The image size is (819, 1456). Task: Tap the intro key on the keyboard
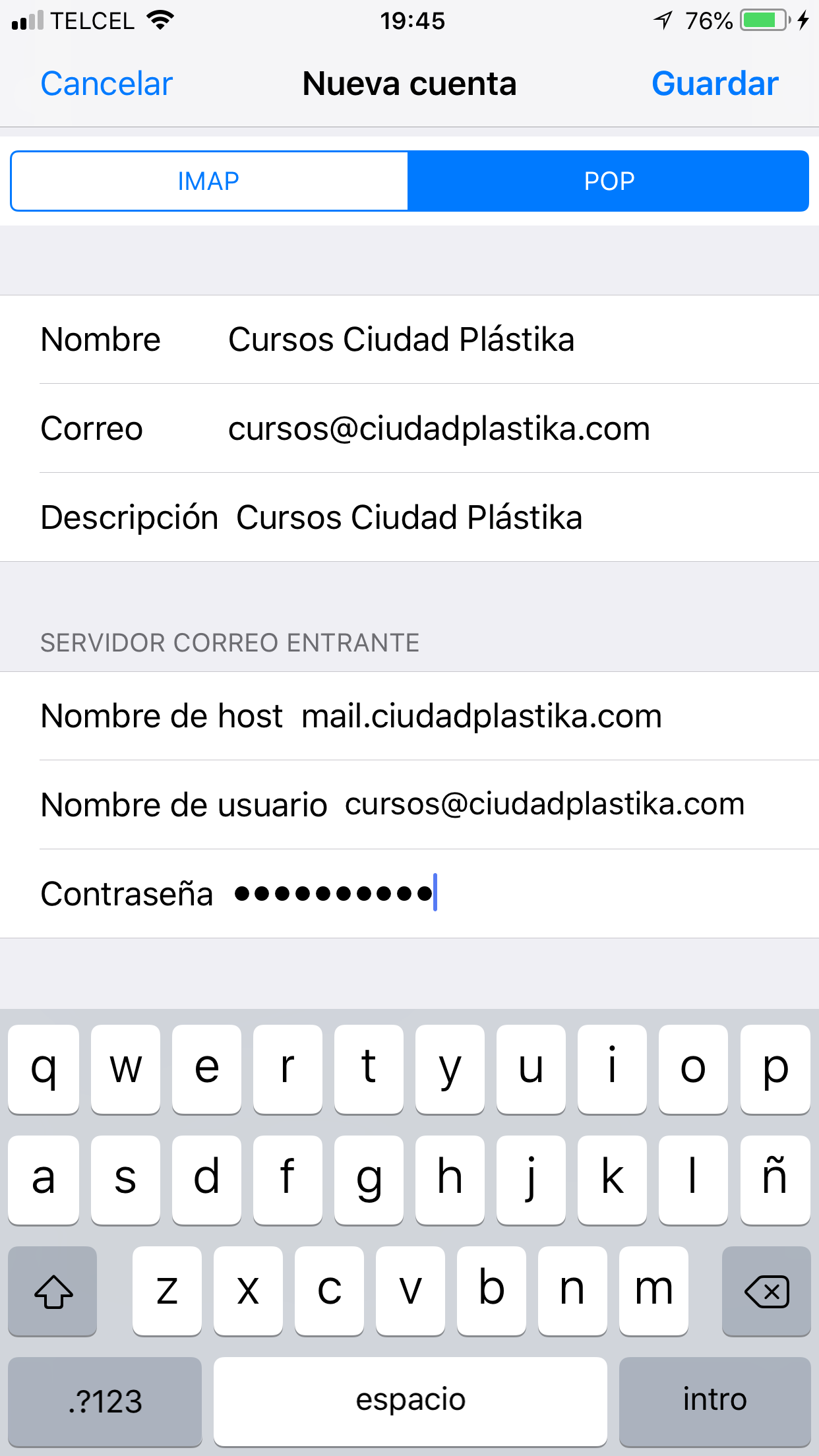pos(715,1401)
